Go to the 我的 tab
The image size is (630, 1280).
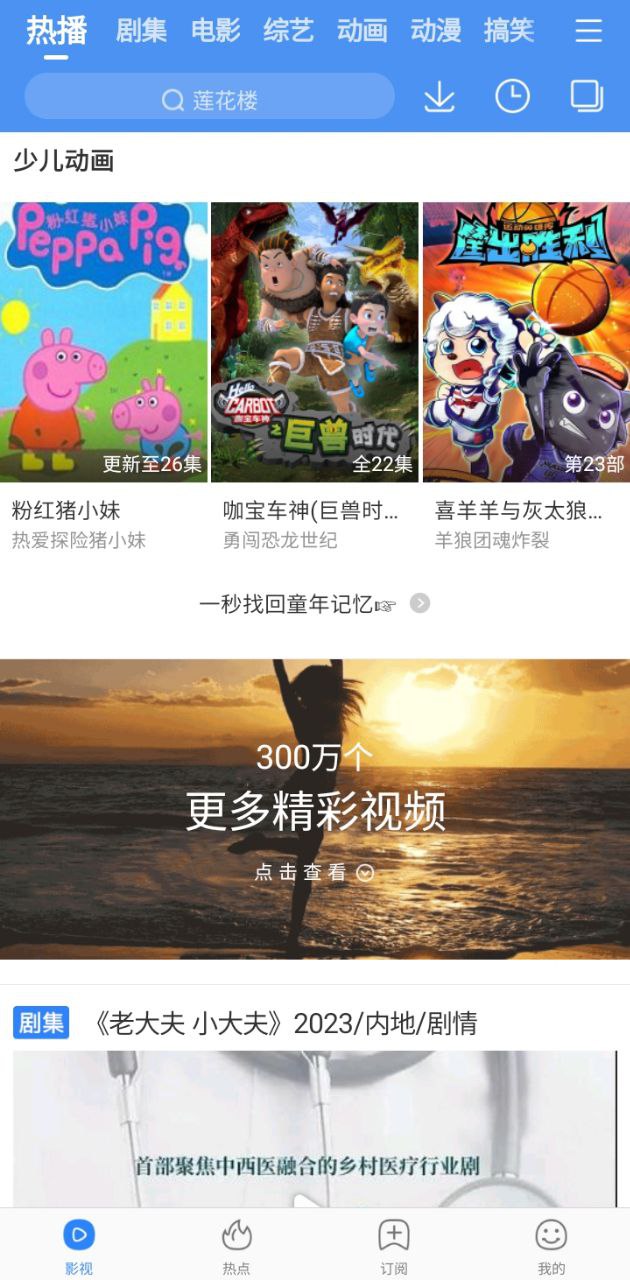551,1245
